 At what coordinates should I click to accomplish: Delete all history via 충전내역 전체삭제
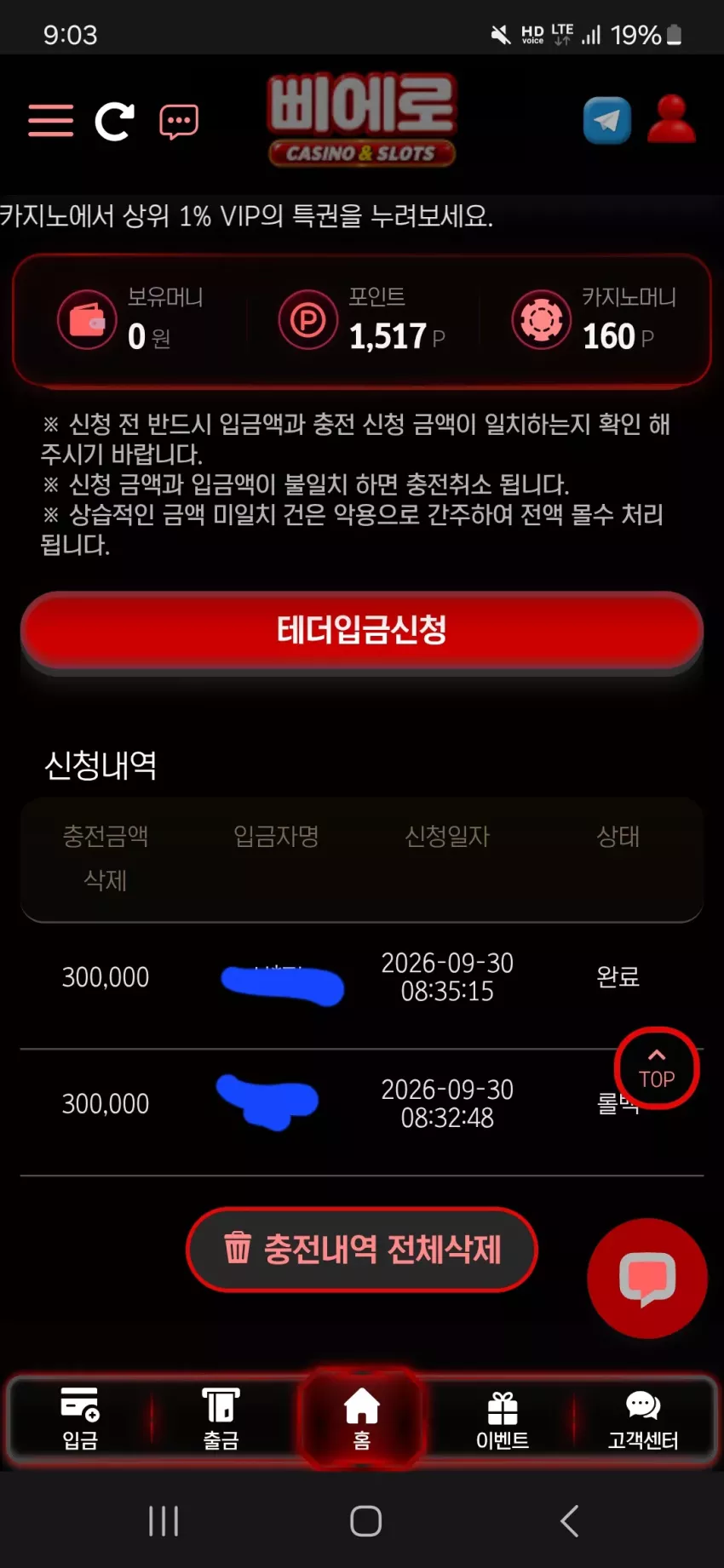[362, 1250]
